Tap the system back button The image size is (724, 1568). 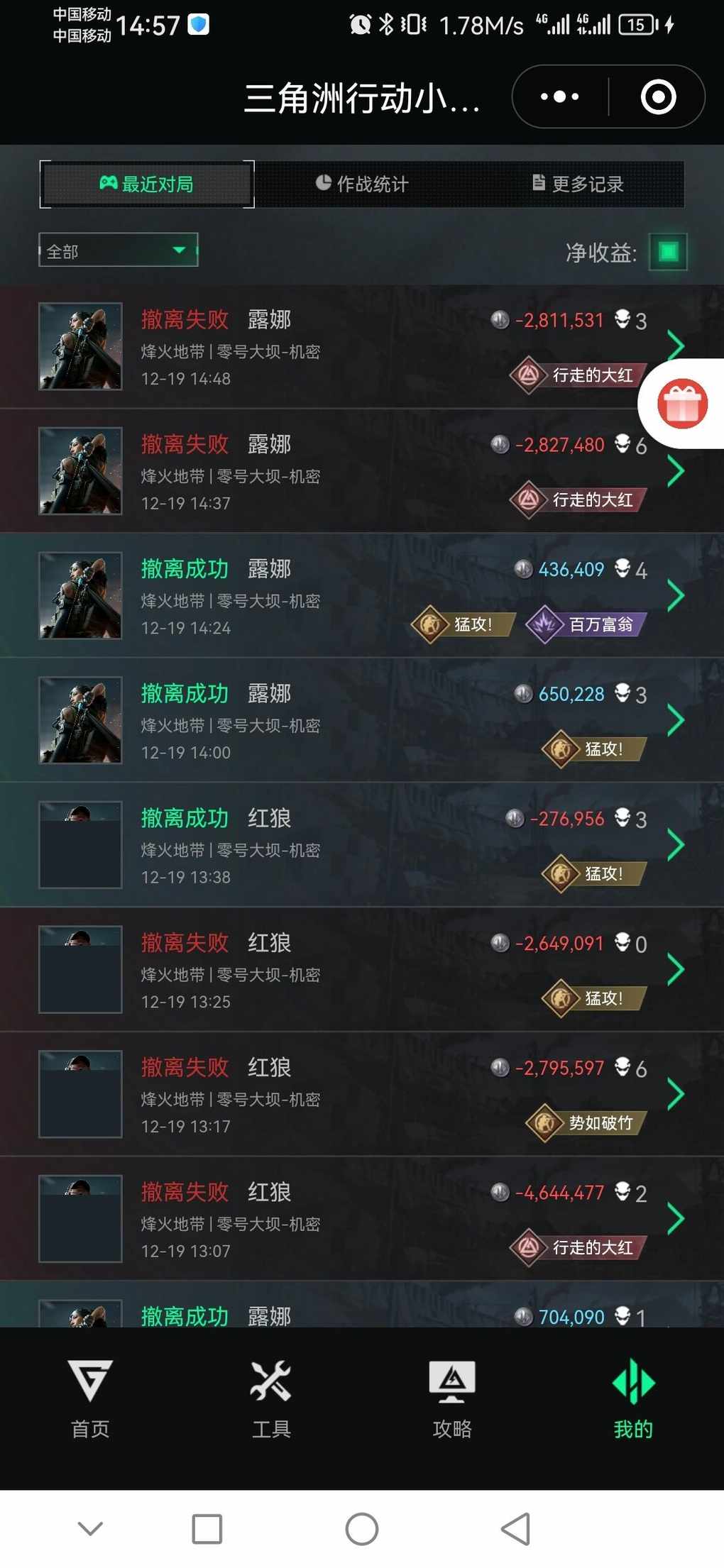click(x=516, y=1528)
